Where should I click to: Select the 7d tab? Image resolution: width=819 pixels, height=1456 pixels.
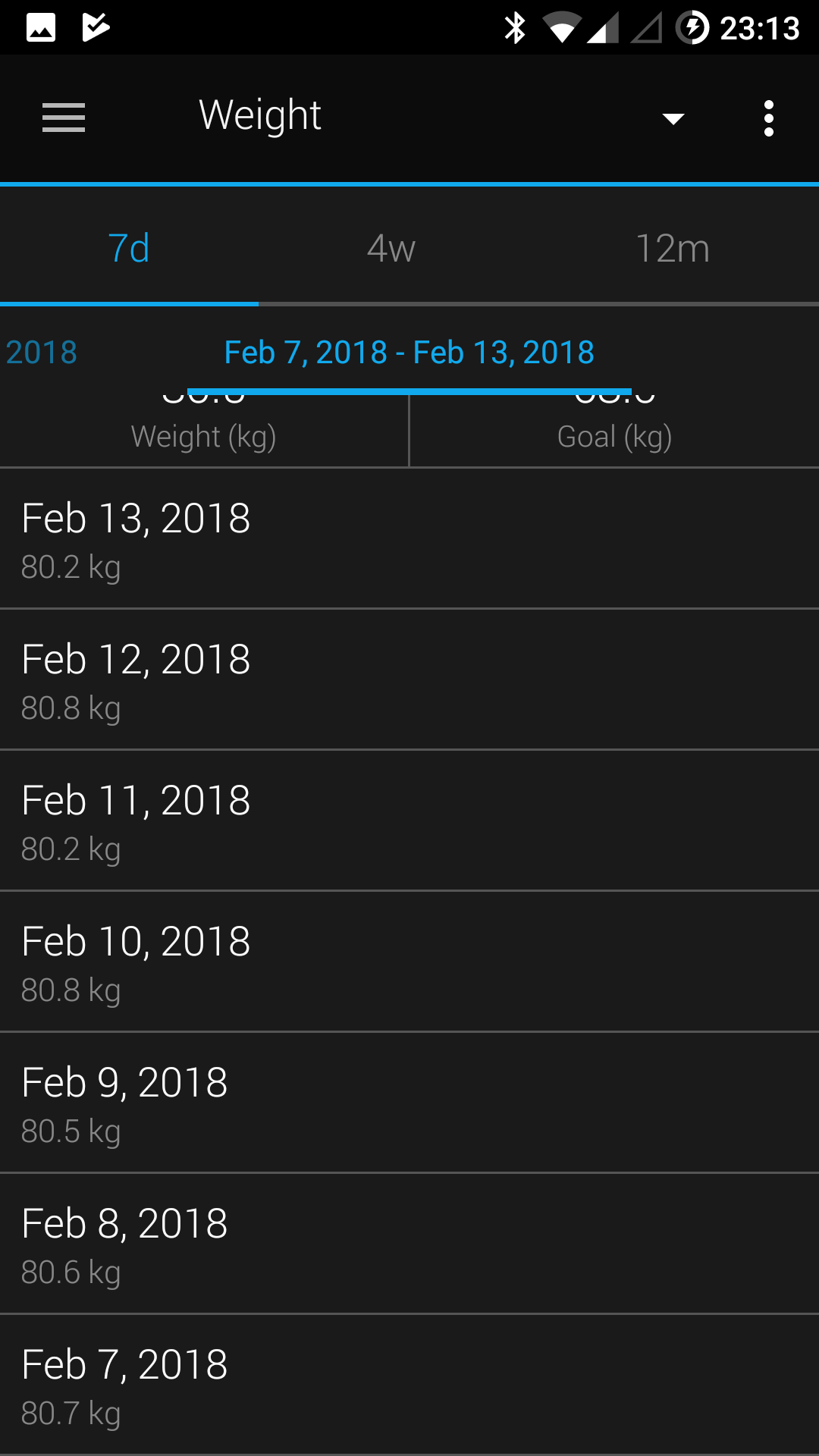point(129,248)
